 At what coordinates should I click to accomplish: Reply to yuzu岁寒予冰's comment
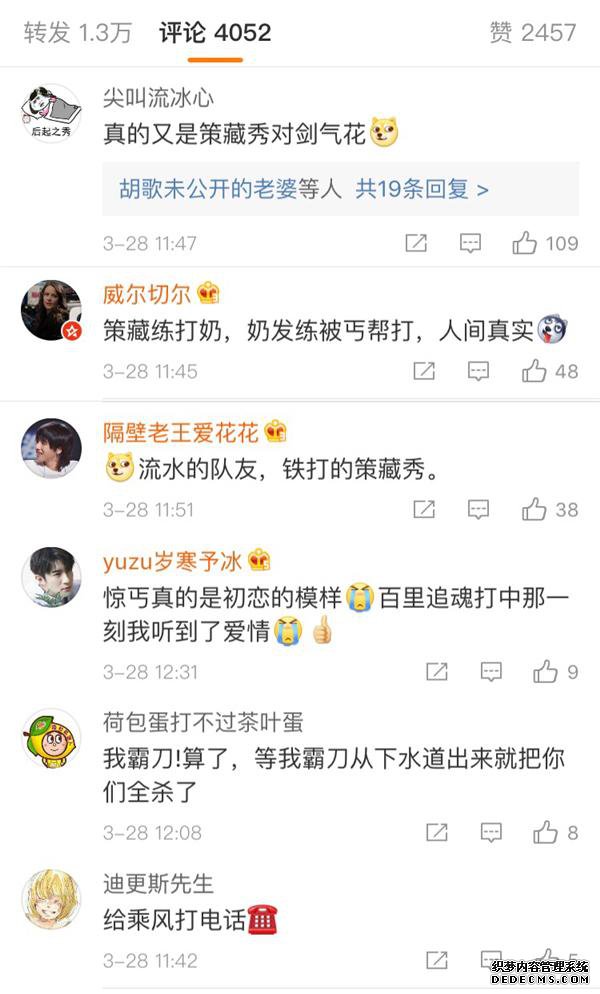491,672
